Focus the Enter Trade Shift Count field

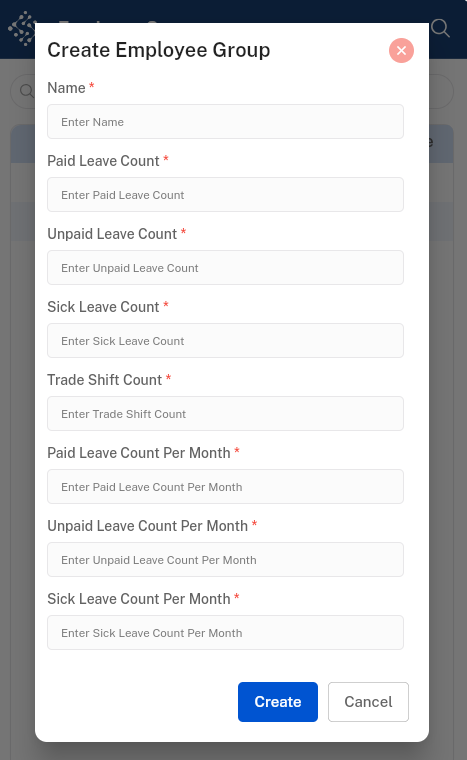point(225,413)
